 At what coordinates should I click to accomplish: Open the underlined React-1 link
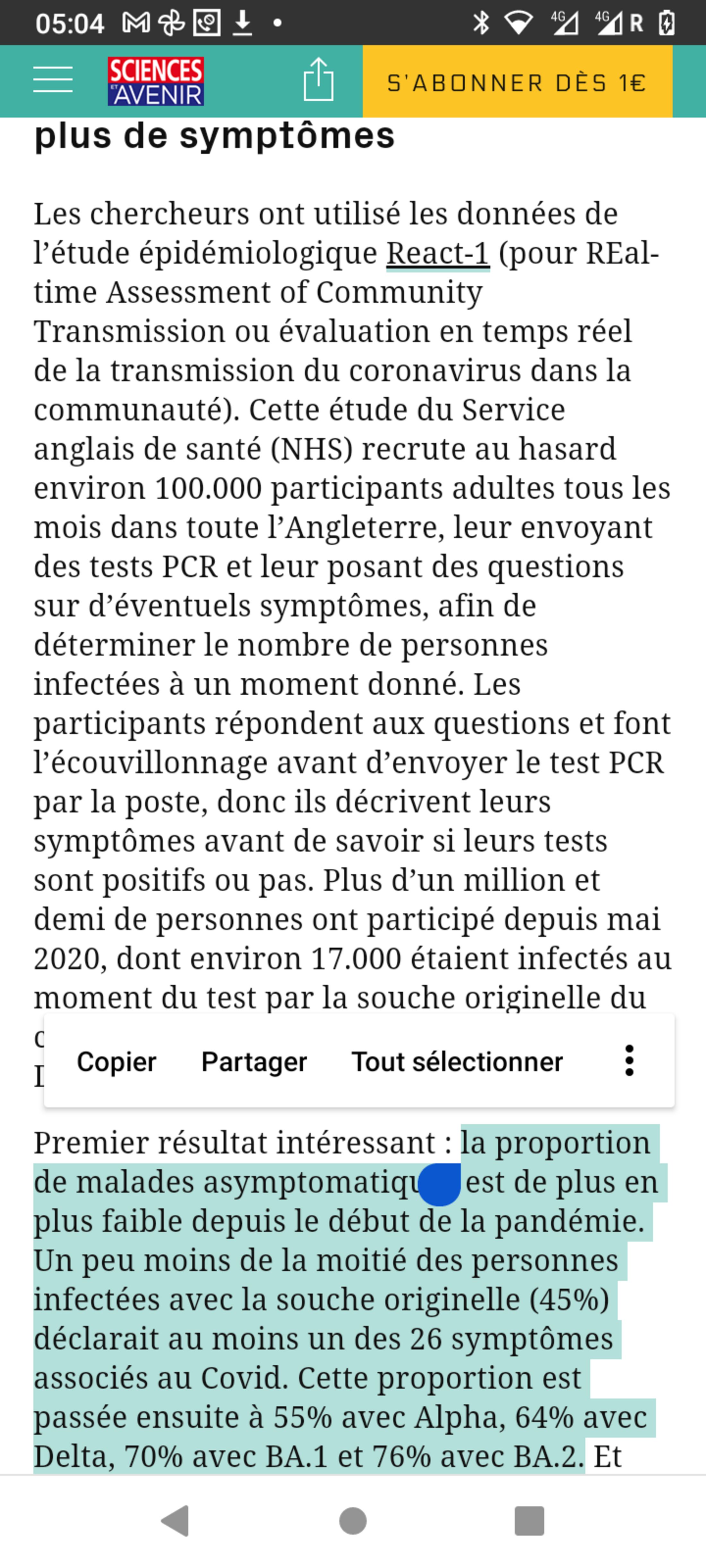tap(437, 253)
